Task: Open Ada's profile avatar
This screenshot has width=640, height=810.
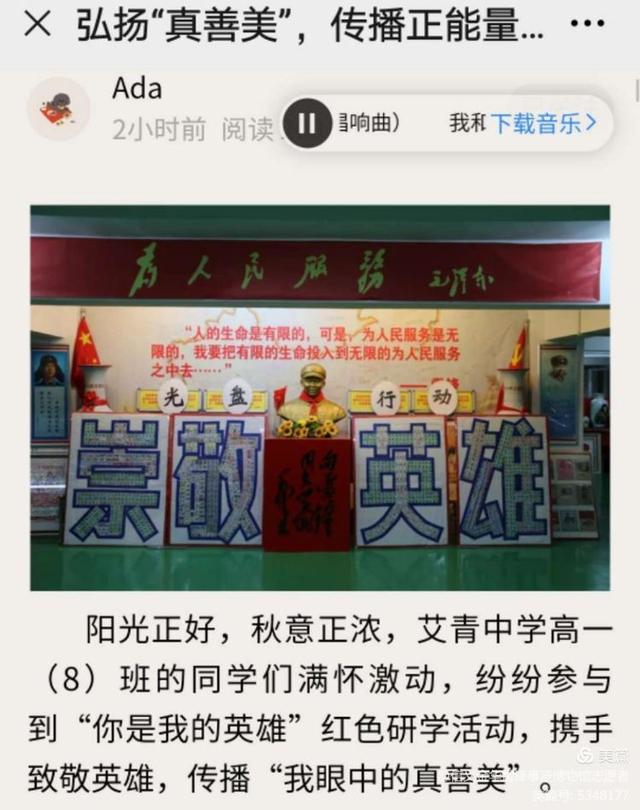Action: tap(58, 109)
